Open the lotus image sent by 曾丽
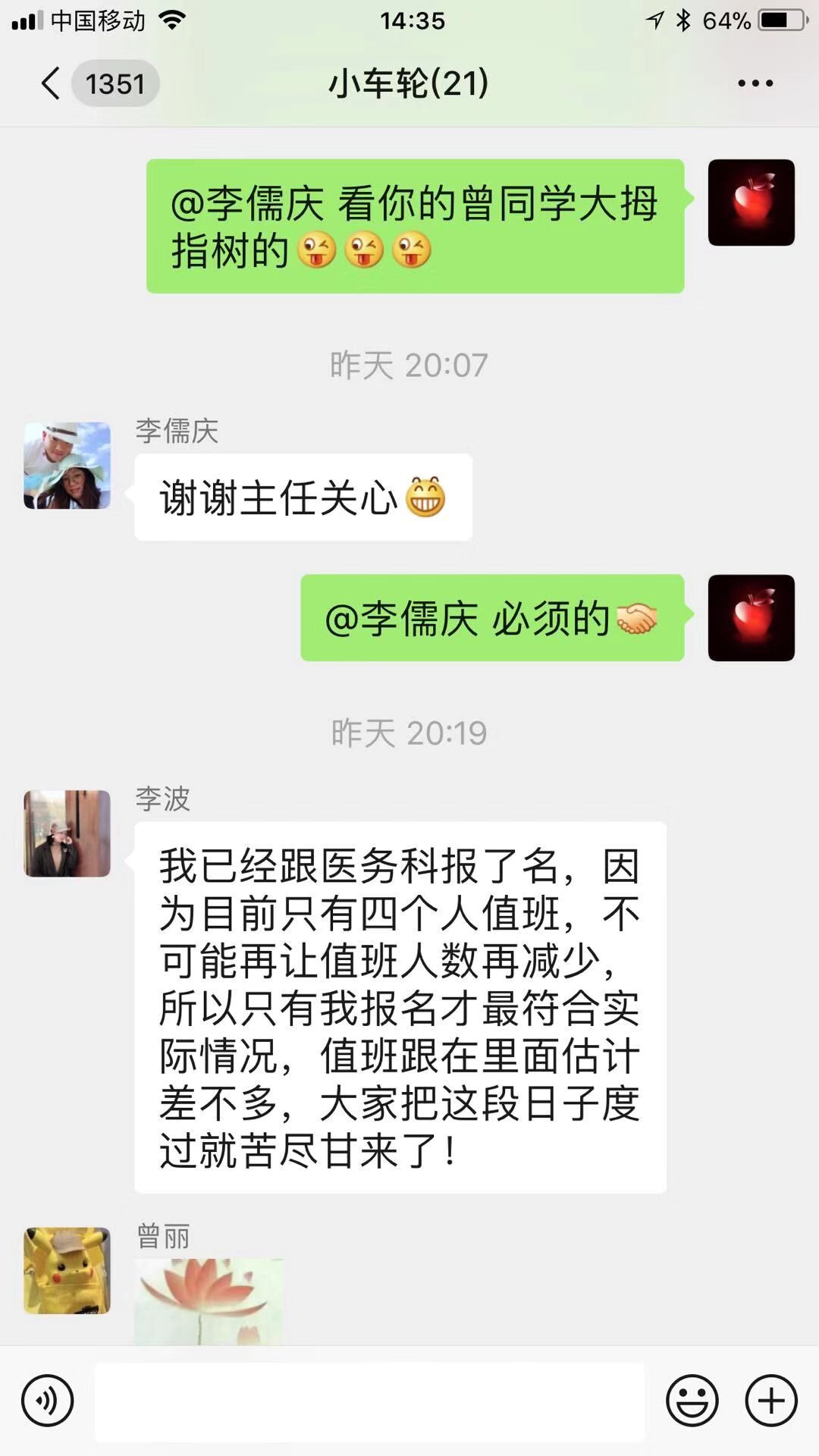819x1456 pixels. 209,1301
